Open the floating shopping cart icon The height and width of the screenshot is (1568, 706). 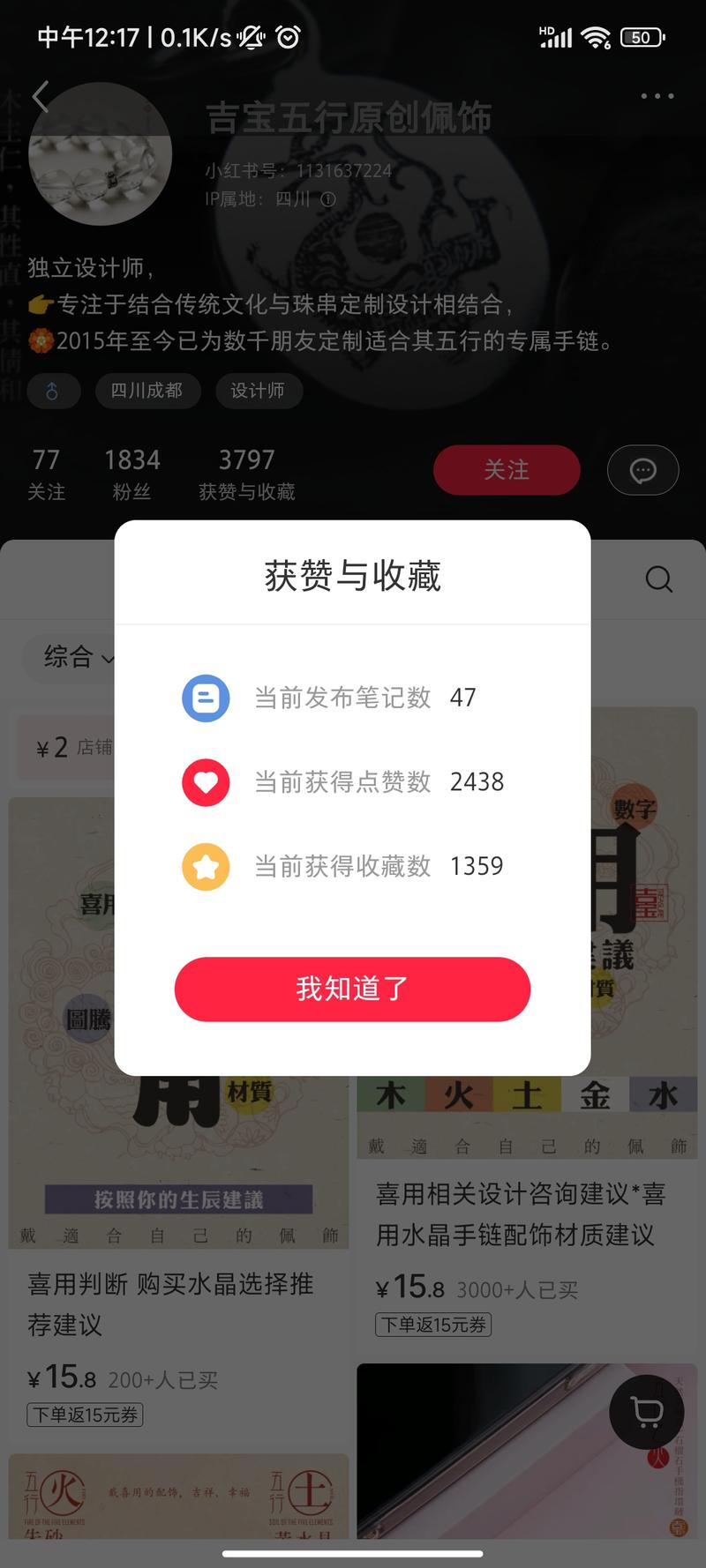click(648, 1412)
